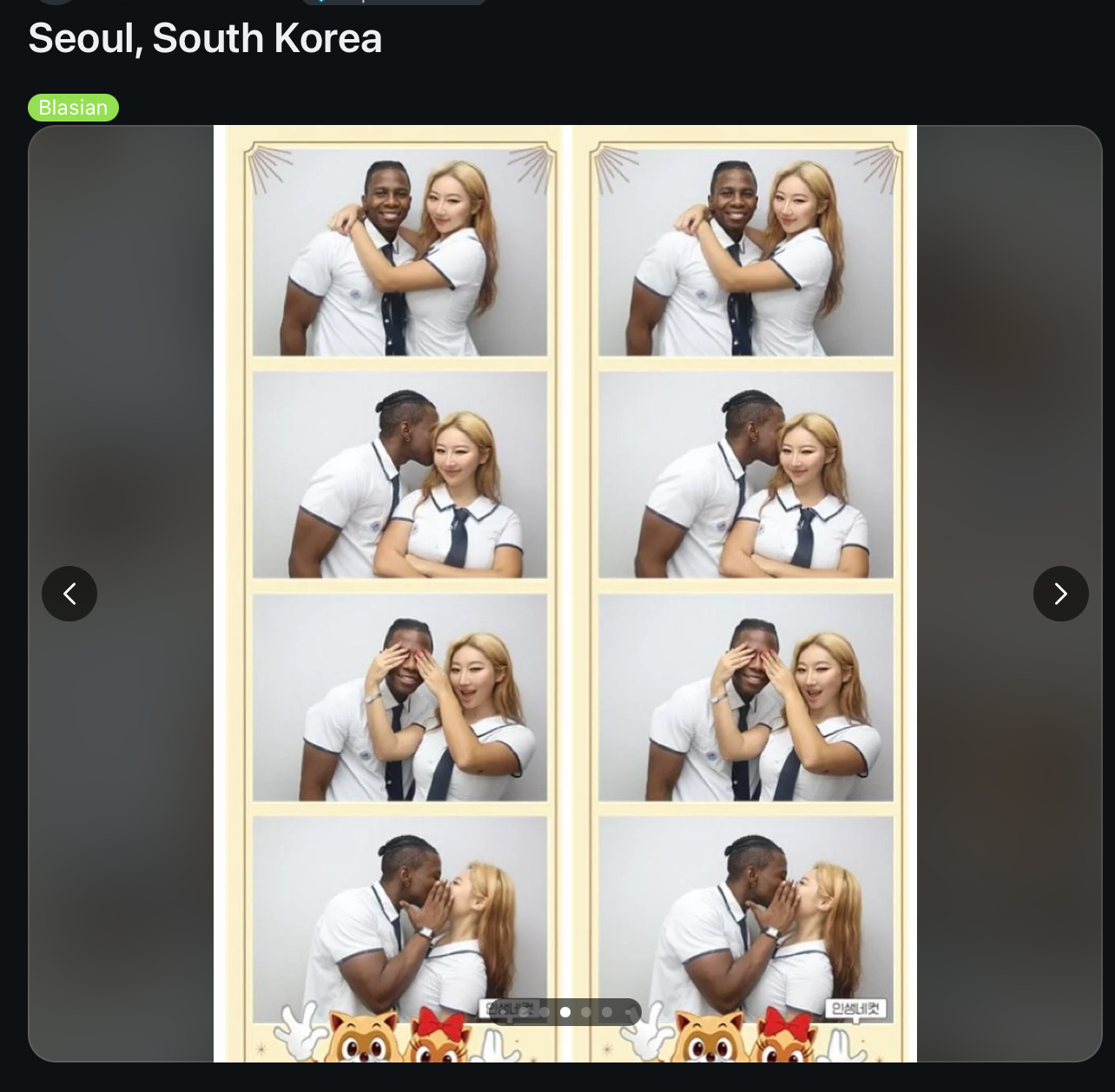
Task: Open the Blasian tag
Action: pos(73,108)
